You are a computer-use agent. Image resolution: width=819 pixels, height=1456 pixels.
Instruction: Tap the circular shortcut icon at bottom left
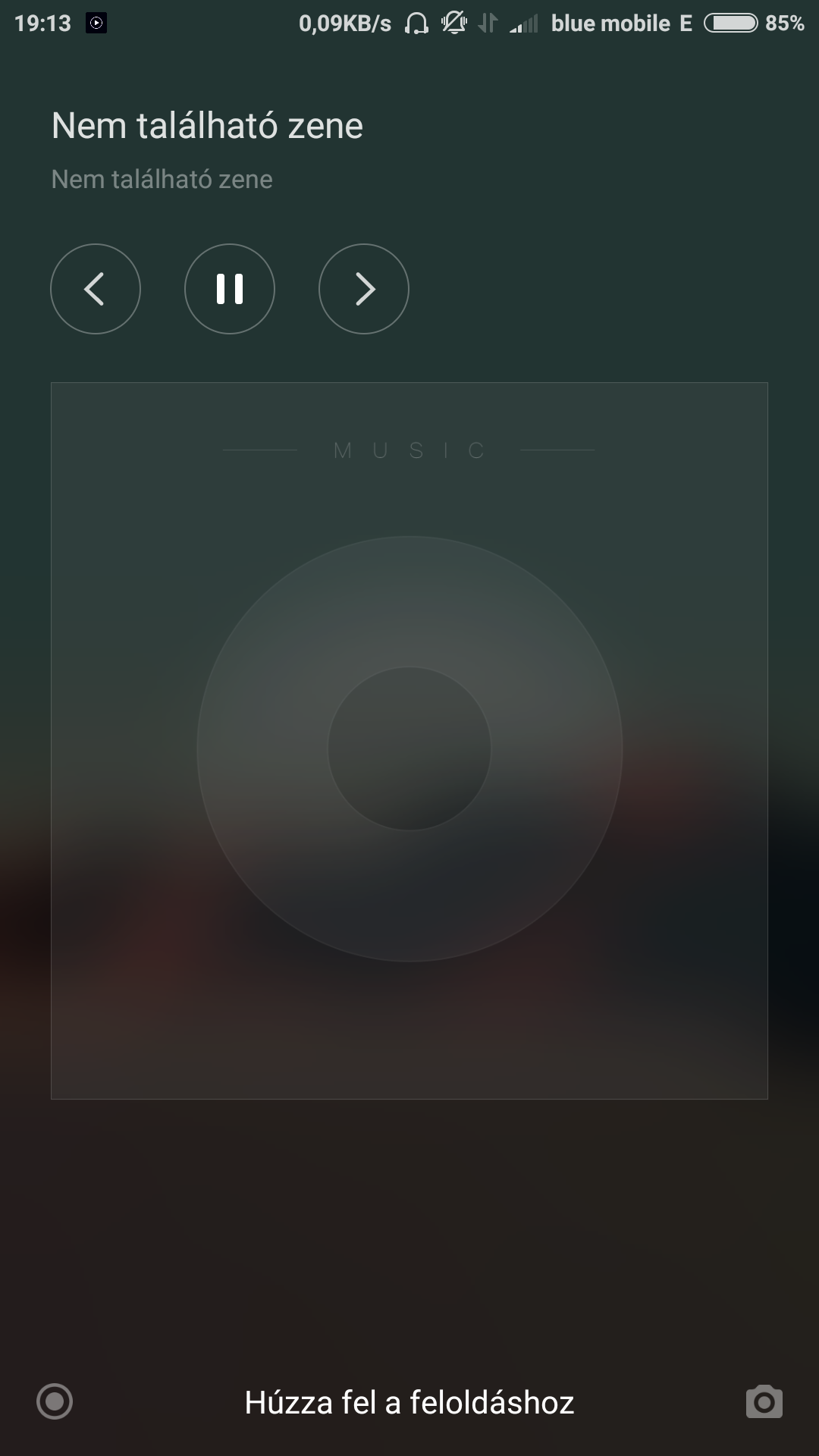pyautogui.click(x=55, y=1401)
